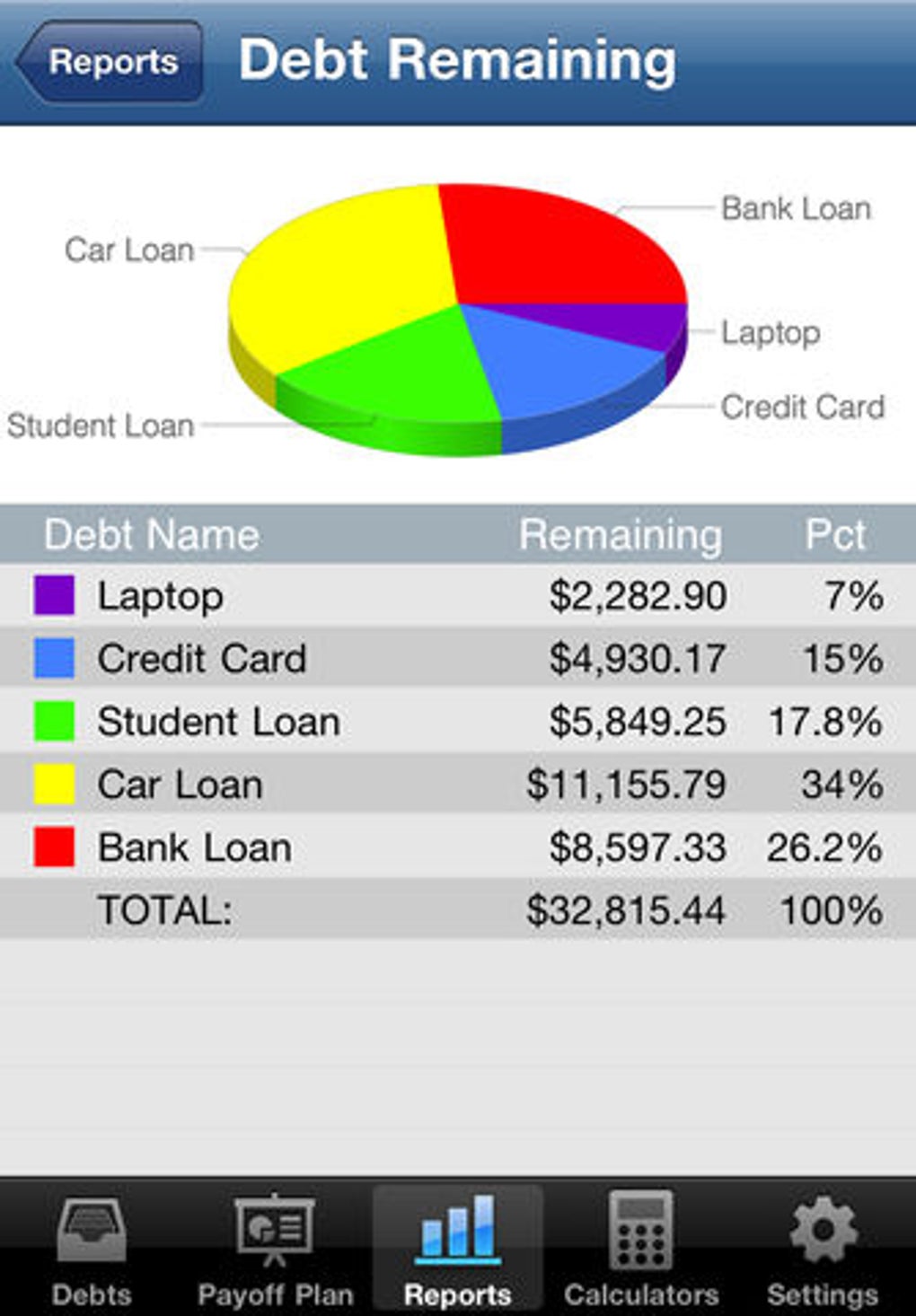This screenshot has width=916, height=1316.
Task: Open the Payoff Plan tab
Action: point(275,1250)
